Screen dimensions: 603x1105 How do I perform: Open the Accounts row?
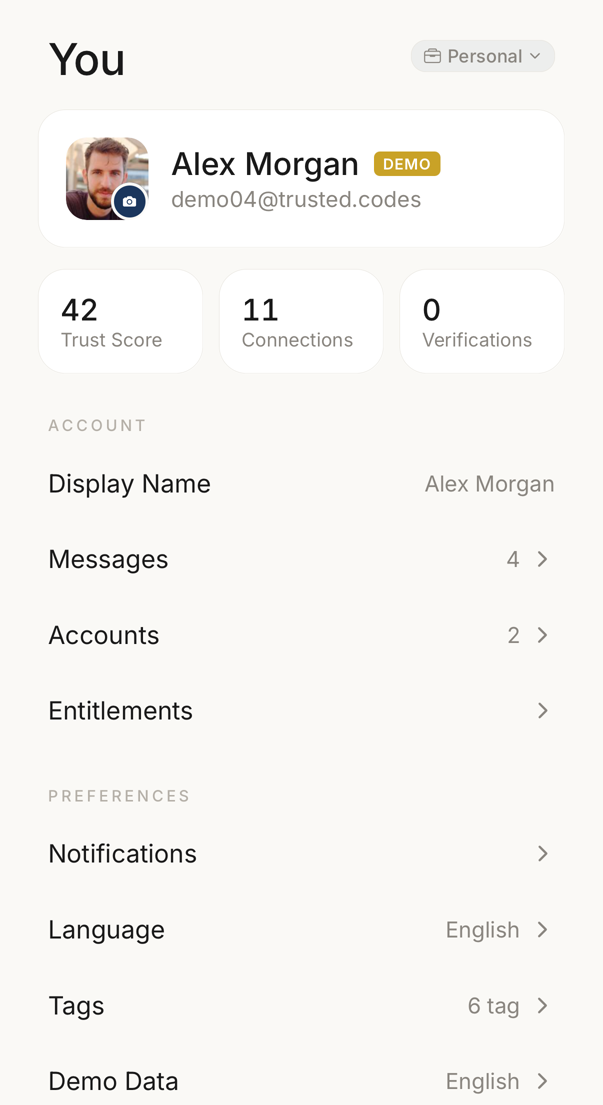(302, 636)
